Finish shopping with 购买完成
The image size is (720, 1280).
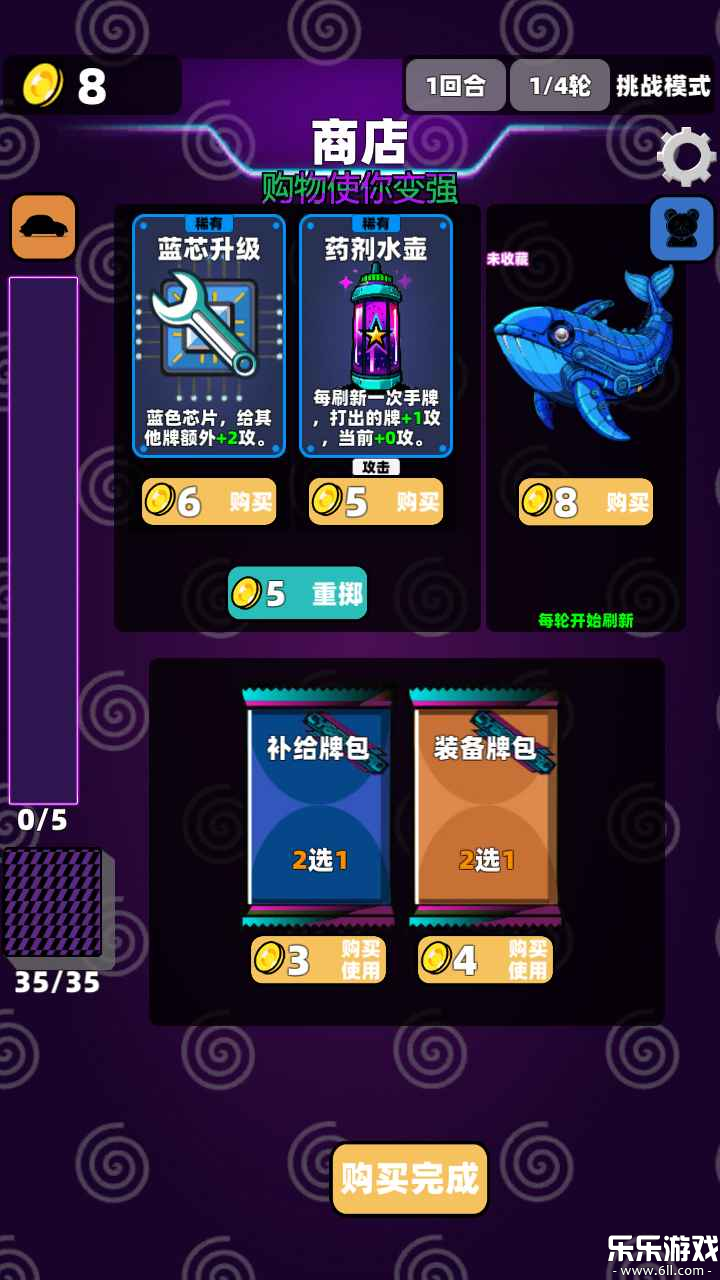tap(410, 1179)
